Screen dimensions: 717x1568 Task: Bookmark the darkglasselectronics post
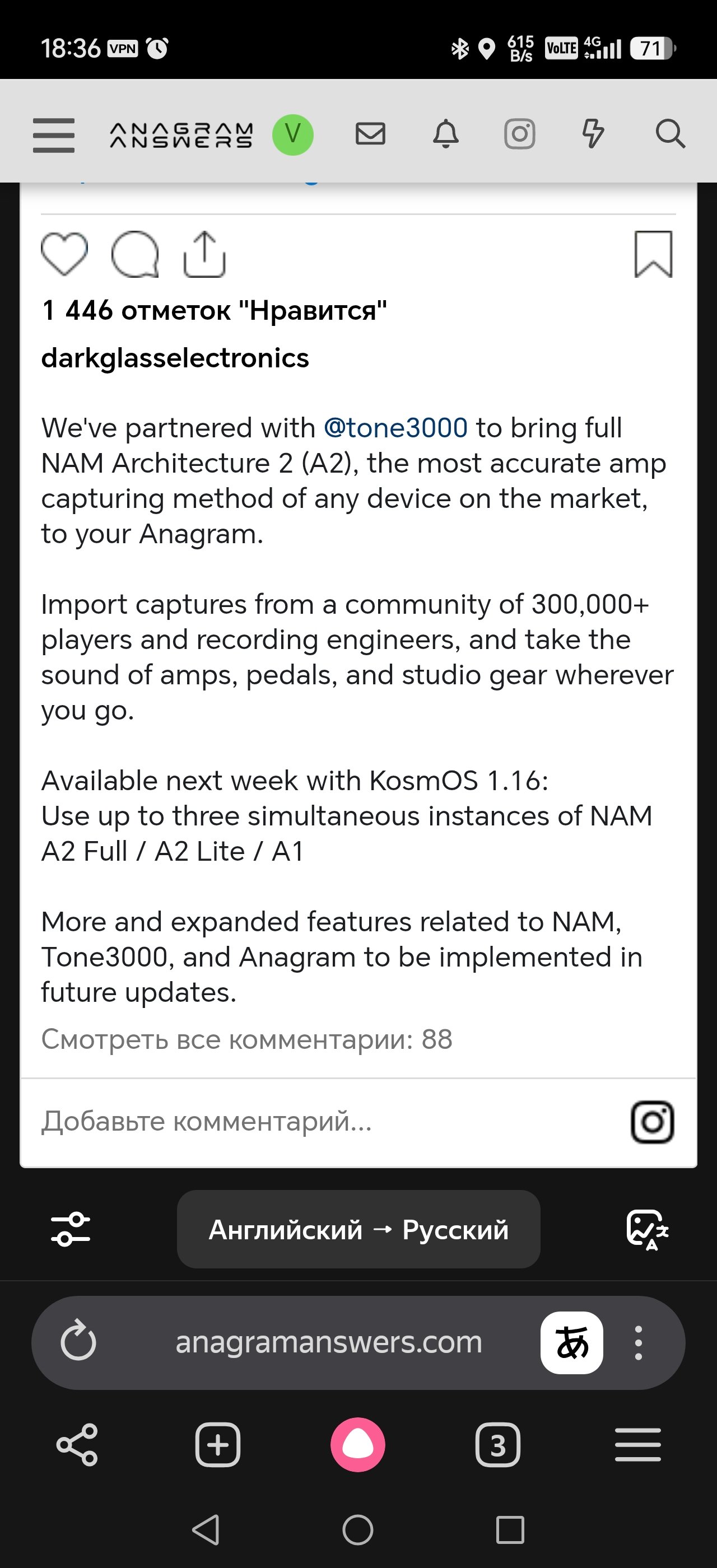click(x=654, y=254)
